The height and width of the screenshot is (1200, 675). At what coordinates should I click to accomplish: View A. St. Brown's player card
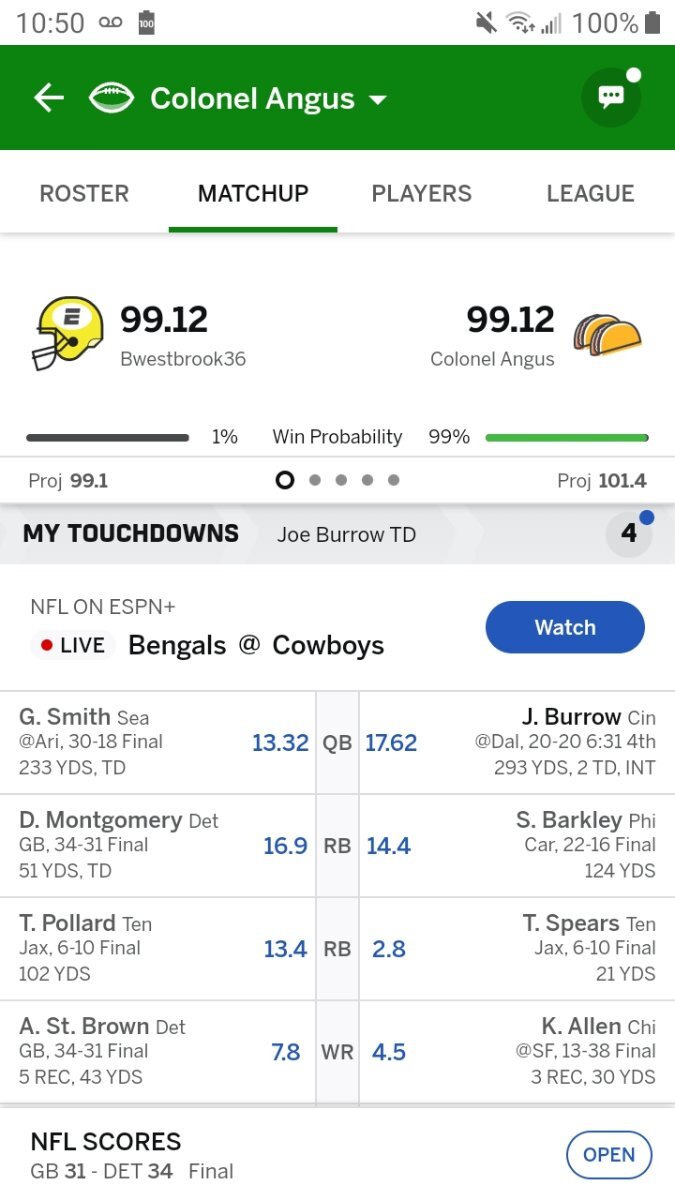[86, 1026]
